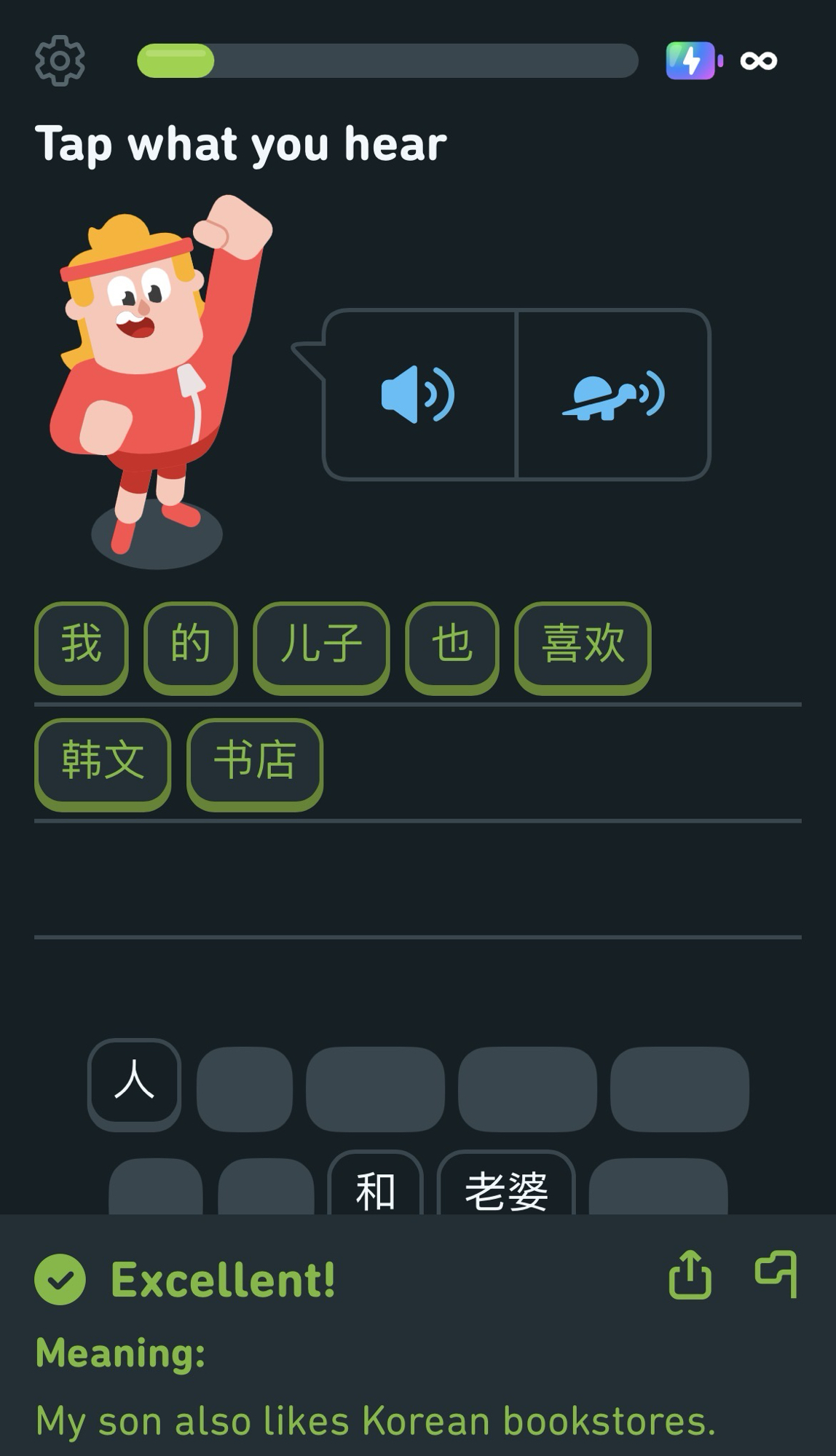Select the word bank tile 和
Image resolution: width=836 pixels, height=1456 pixels.
[x=376, y=1188]
